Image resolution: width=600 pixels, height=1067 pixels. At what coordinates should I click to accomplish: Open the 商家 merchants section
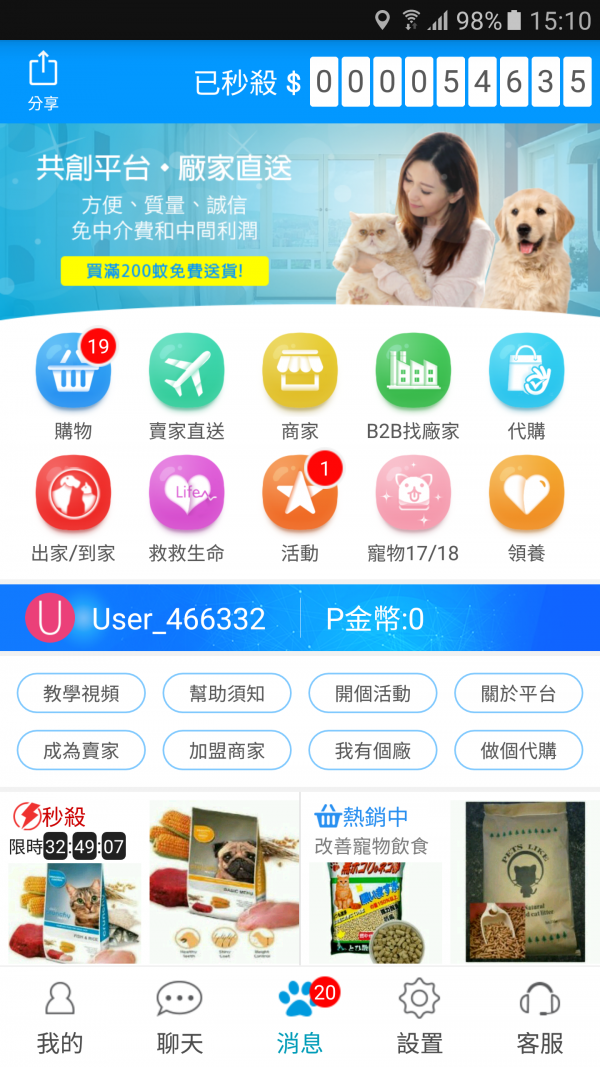(x=300, y=372)
